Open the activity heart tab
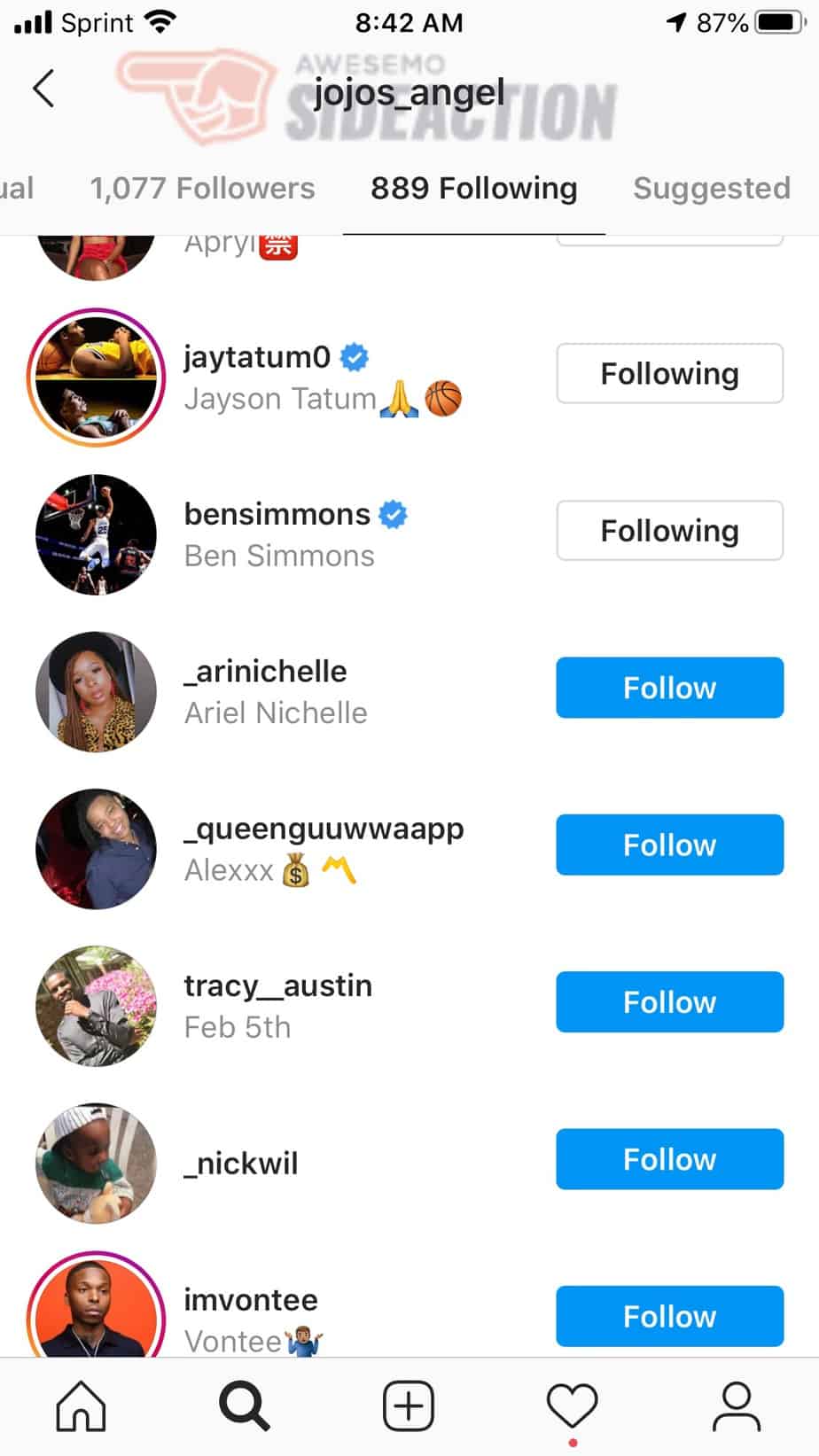 pos(573,1405)
